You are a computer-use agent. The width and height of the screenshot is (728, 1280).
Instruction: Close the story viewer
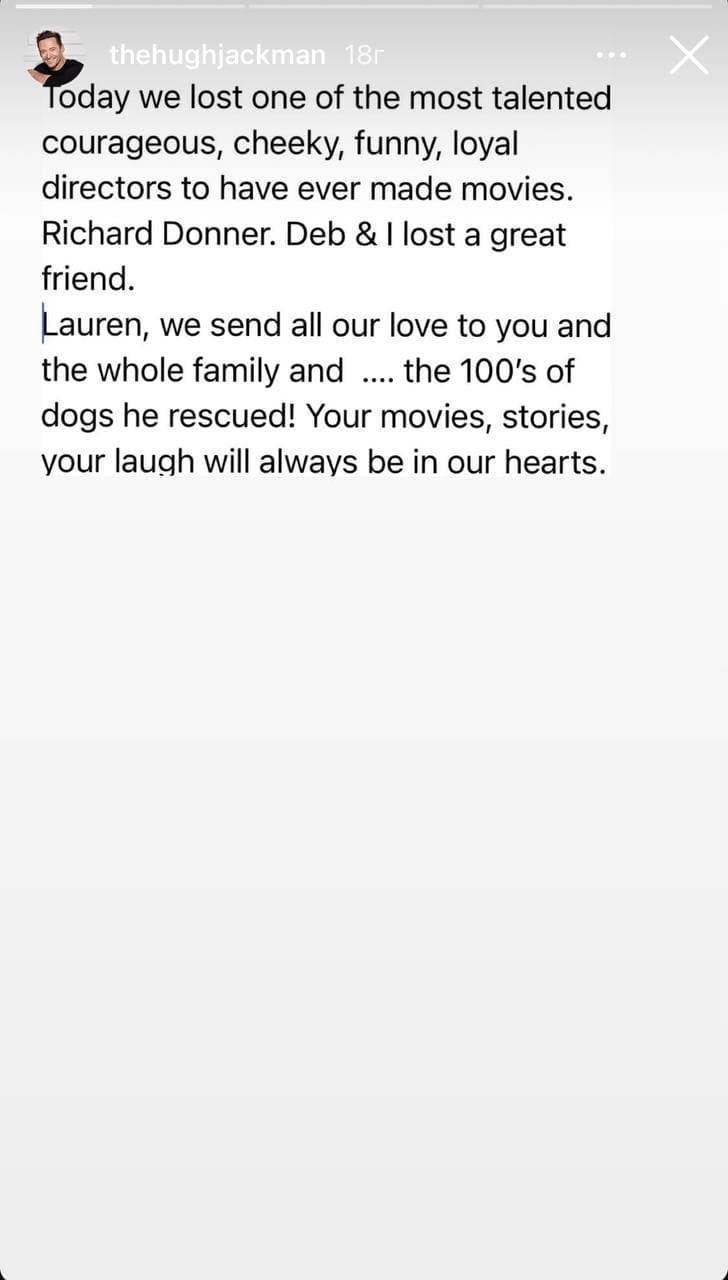pos(688,55)
